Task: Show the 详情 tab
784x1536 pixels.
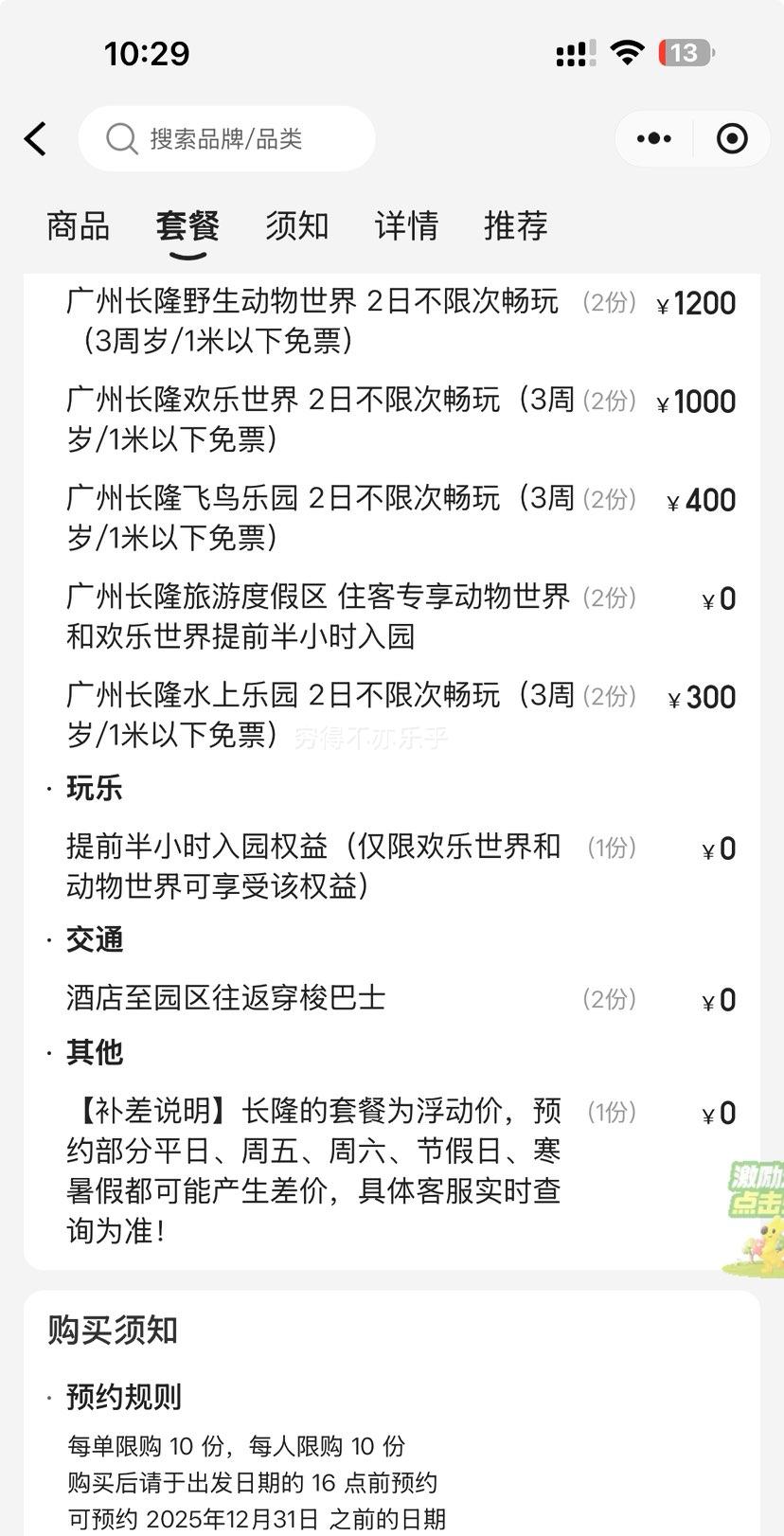Action: (x=406, y=226)
